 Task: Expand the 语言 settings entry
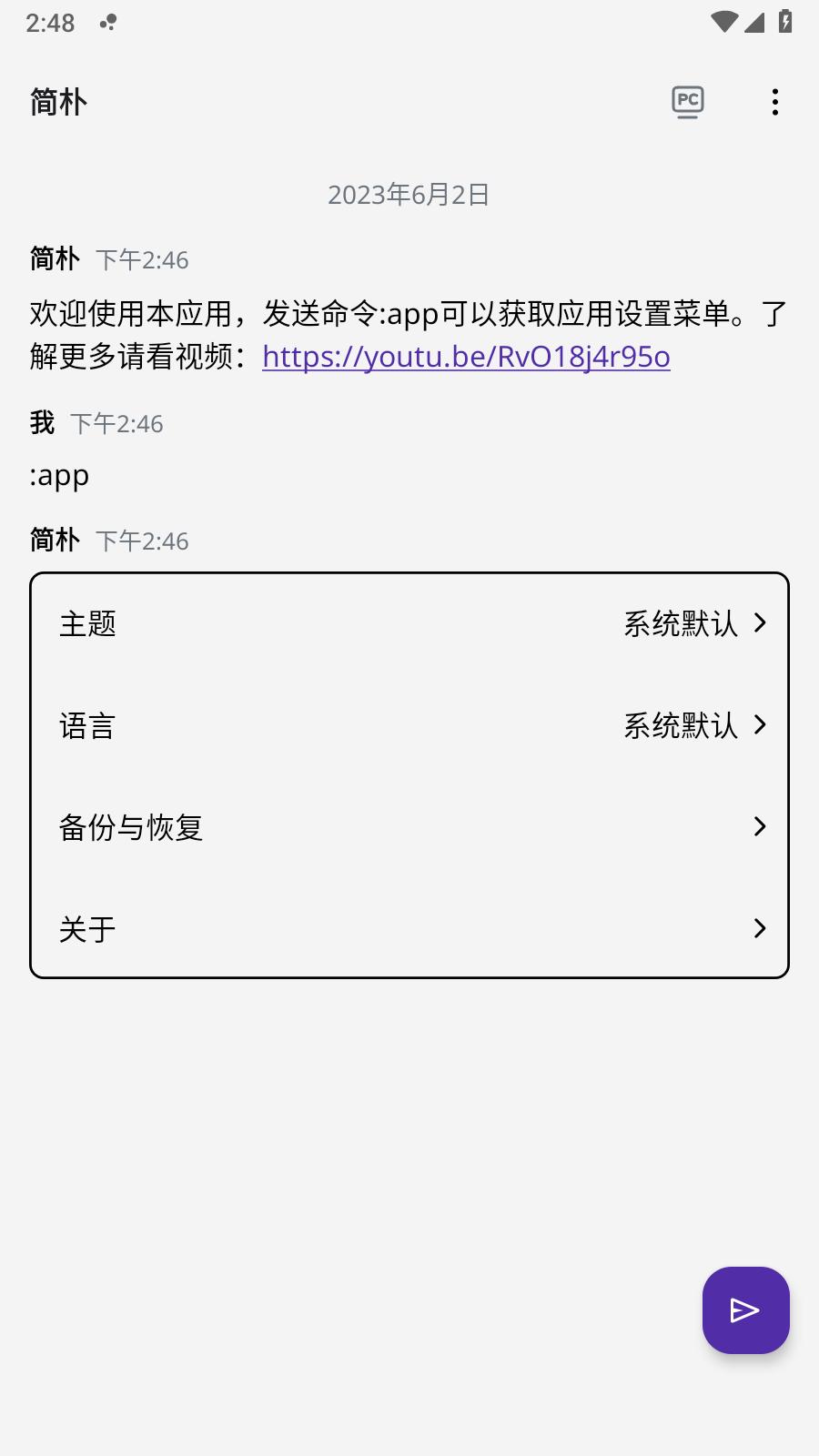tap(86, 725)
